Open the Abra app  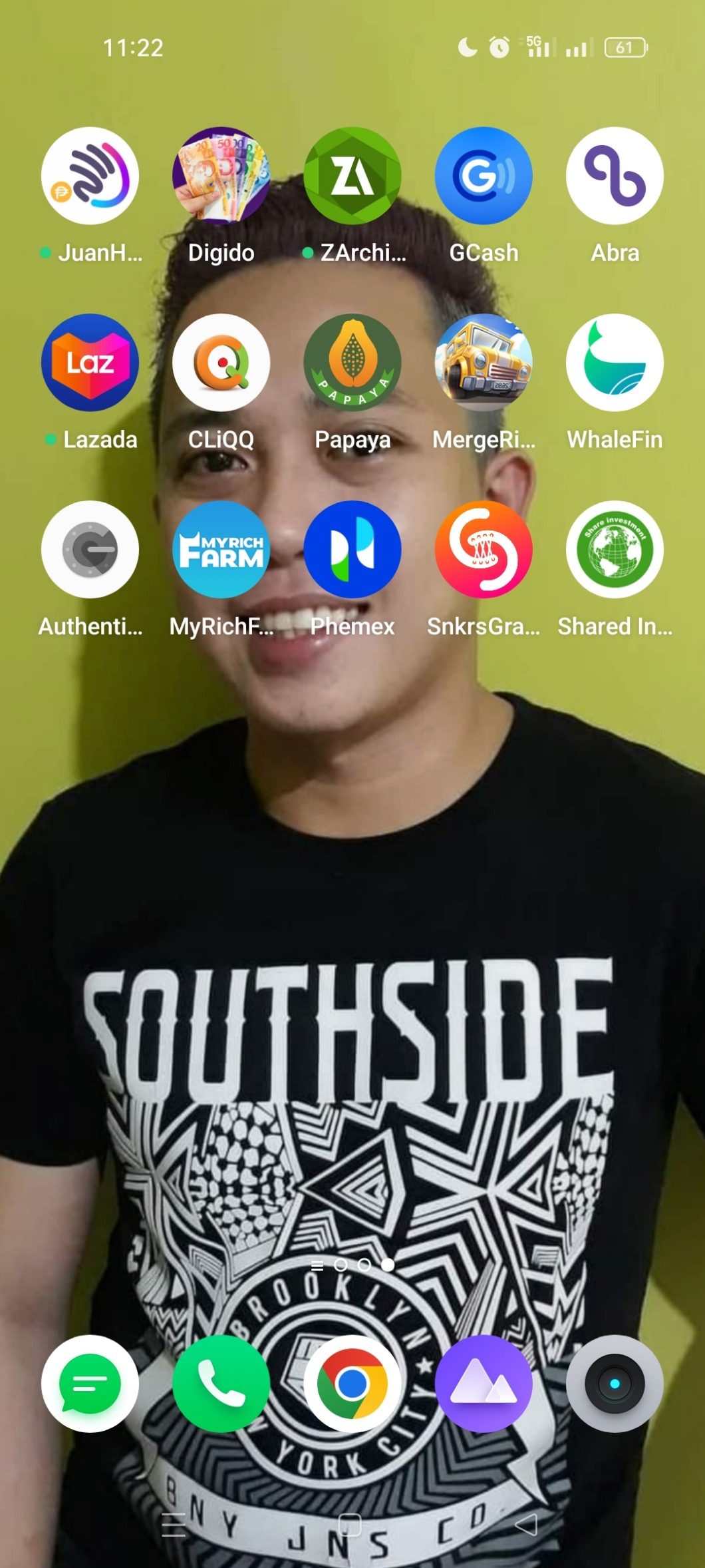pyautogui.click(x=615, y=176)
